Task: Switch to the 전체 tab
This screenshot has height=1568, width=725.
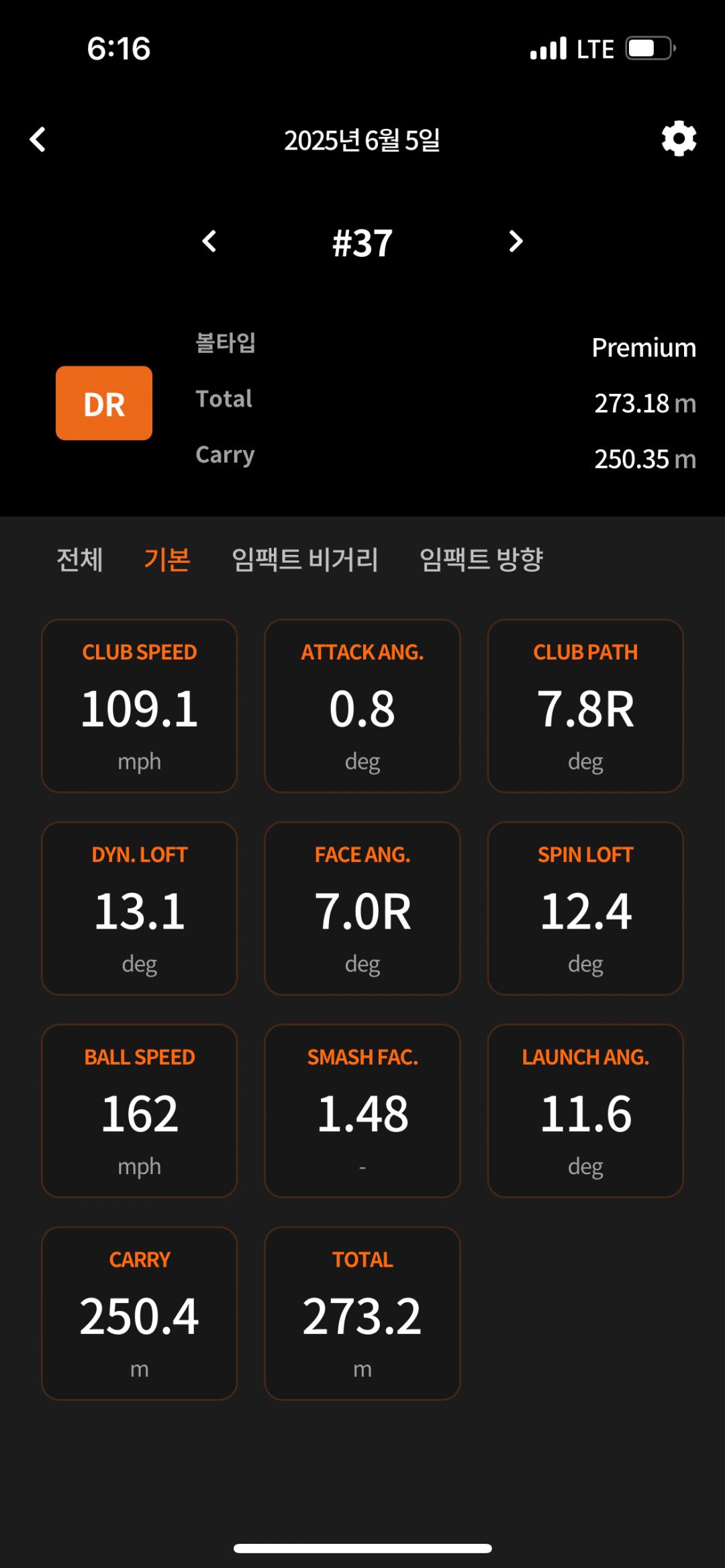Action: pyautogui.click(x=80, y=559)
